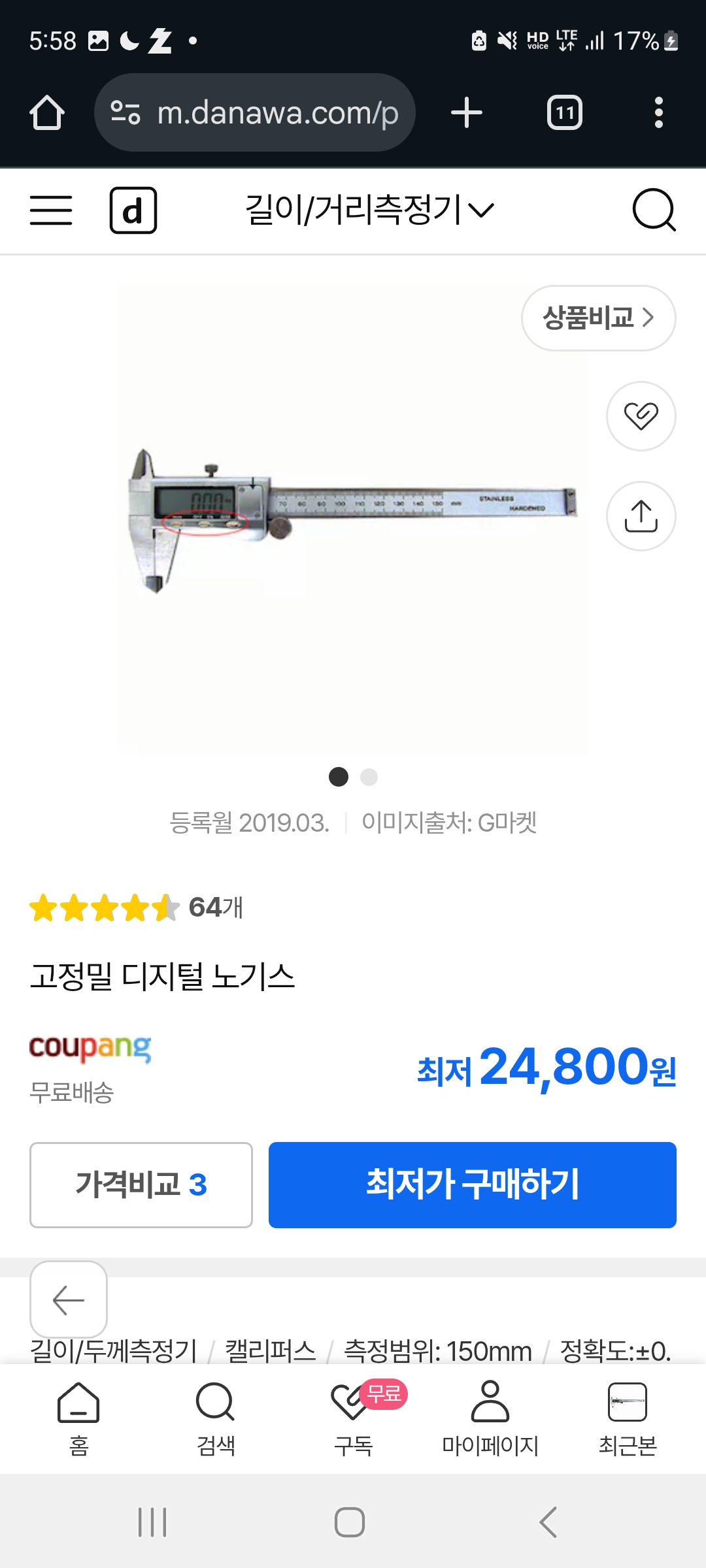Tap the 상품비교 button
This screenshot has height=1568, width=706.
point(598,318)
